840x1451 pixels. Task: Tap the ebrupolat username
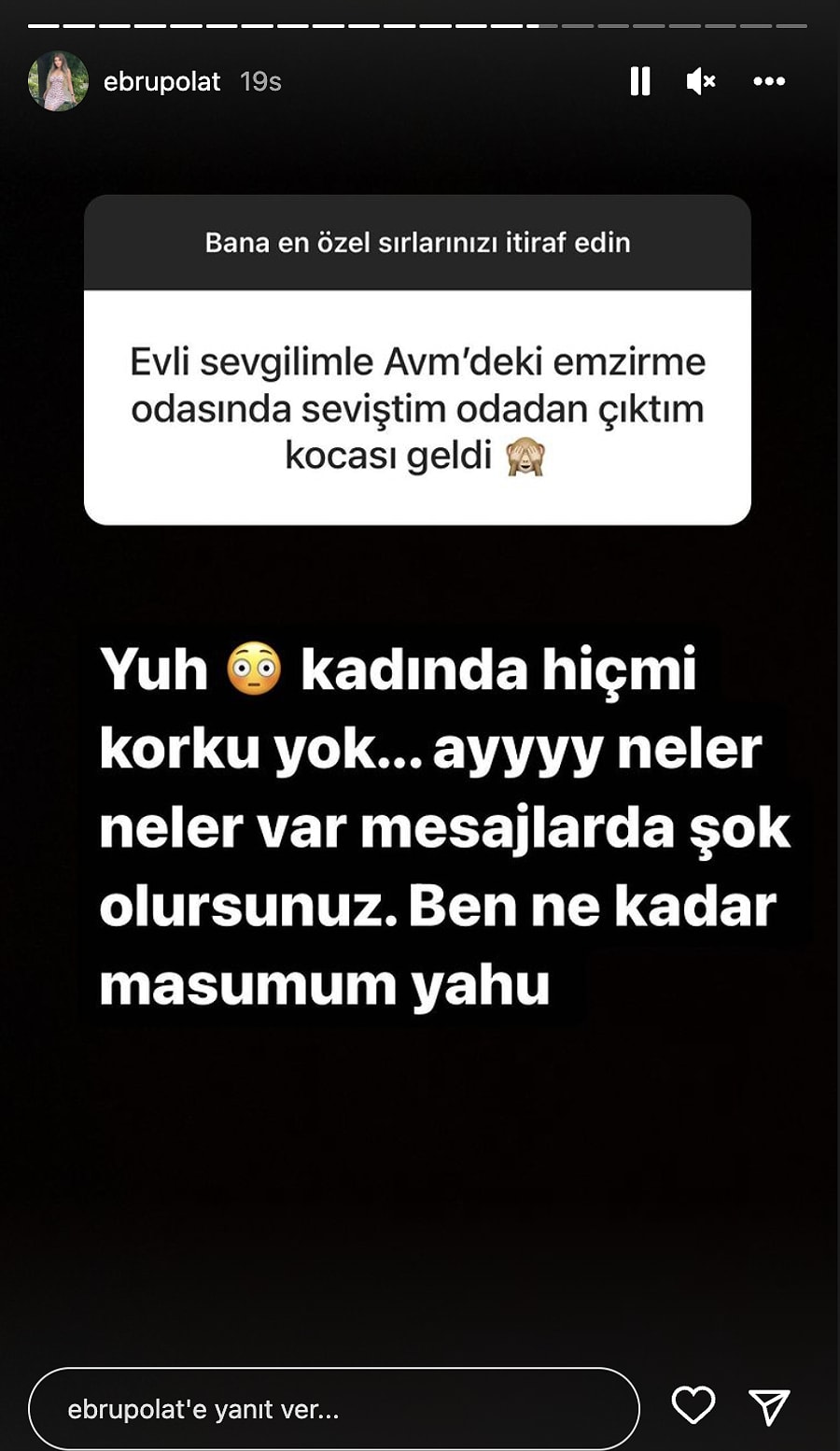coord(161,82)
